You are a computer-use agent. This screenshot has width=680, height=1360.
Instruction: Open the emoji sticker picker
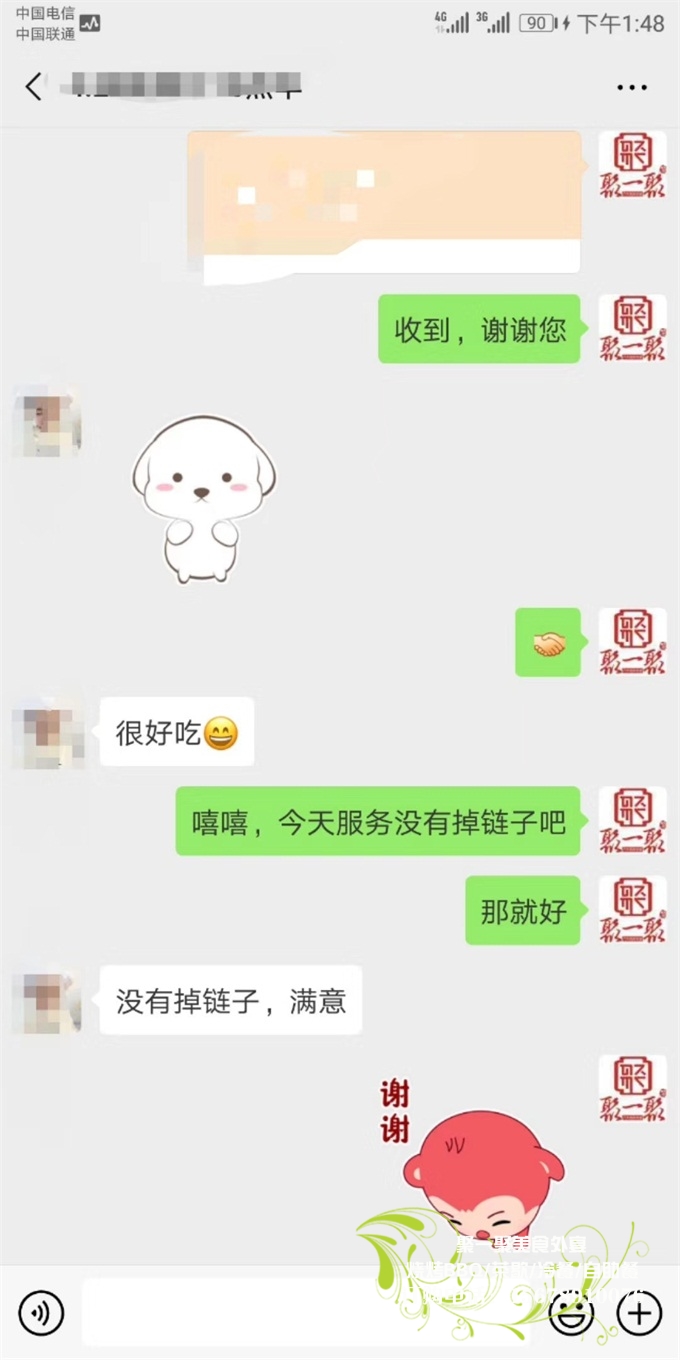coord(572,1312)
